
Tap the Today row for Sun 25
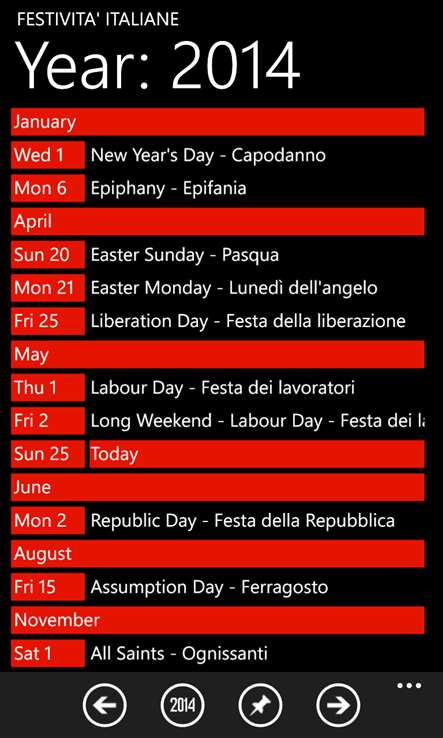(217, 454)
